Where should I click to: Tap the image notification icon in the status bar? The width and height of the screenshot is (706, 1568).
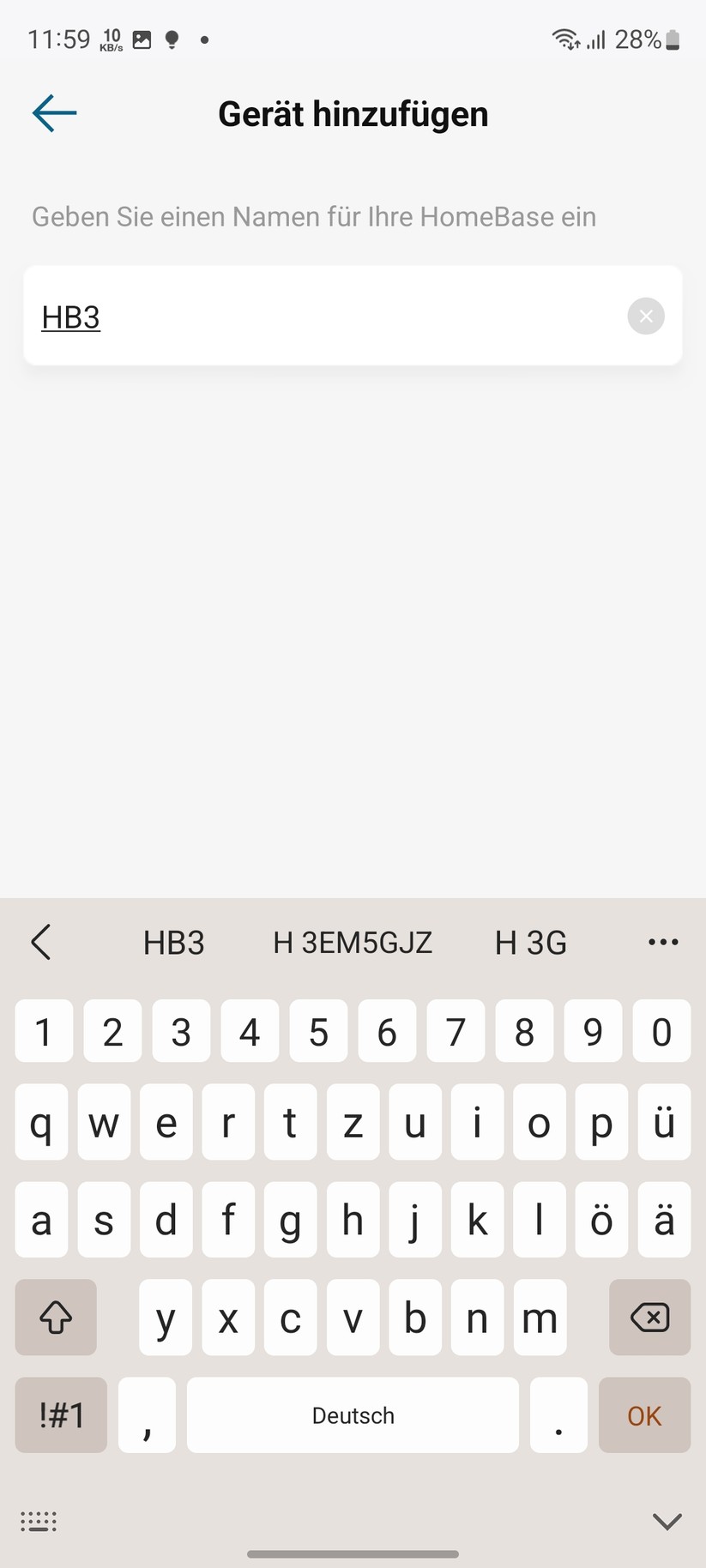140,39
